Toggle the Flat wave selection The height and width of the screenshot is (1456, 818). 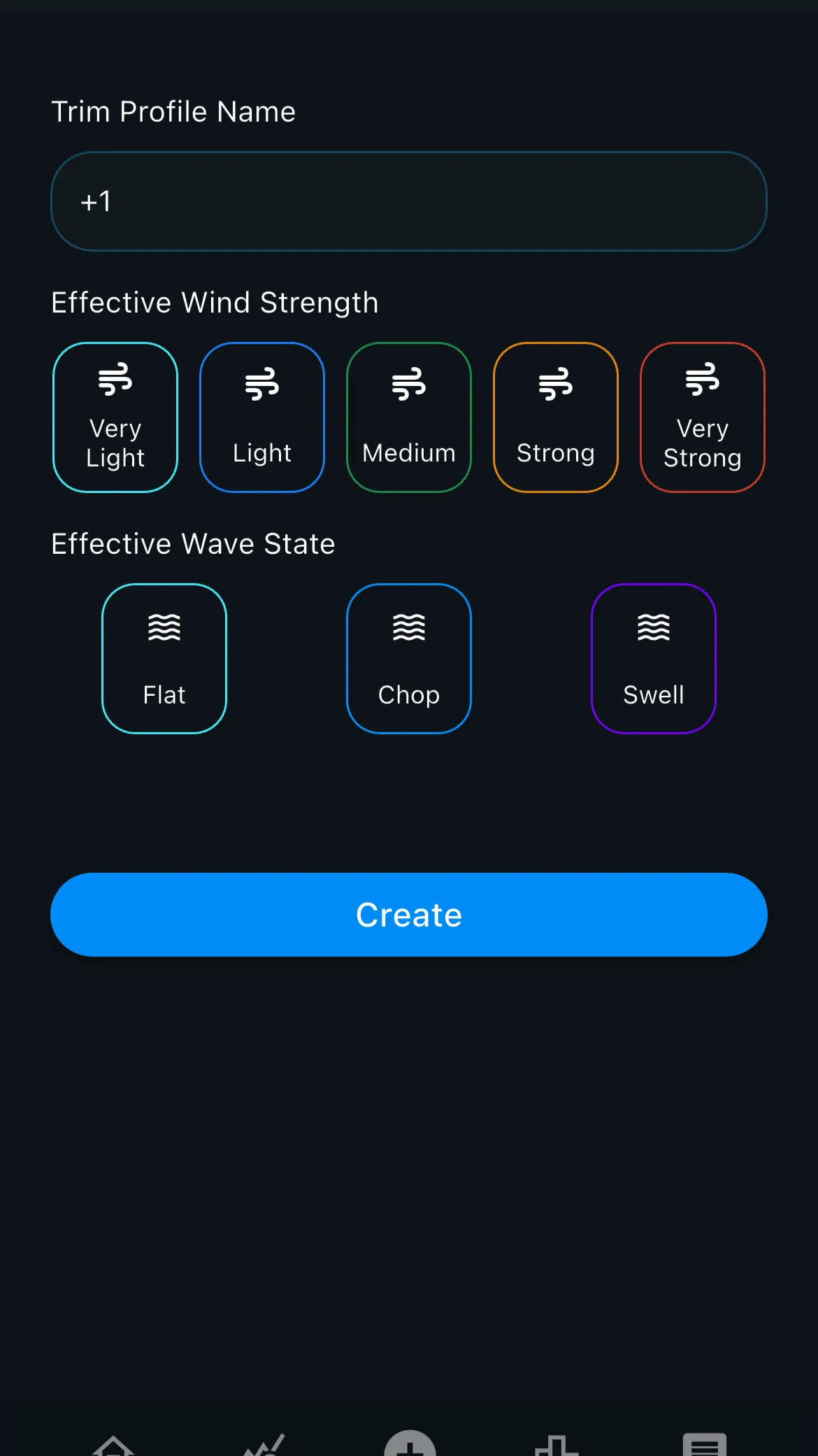pos(164,658)
